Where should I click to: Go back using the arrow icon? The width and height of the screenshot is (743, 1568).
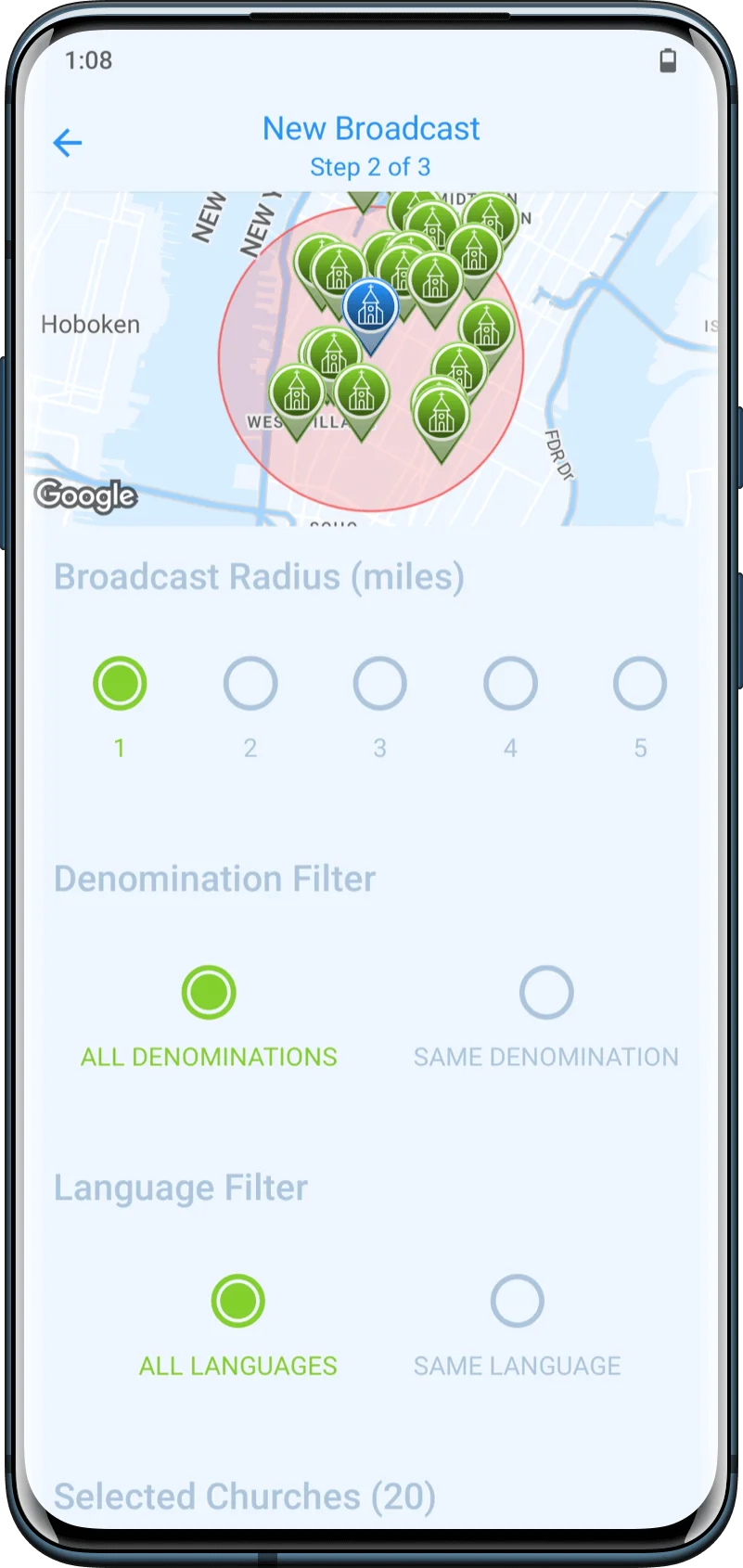pos(68,143)
